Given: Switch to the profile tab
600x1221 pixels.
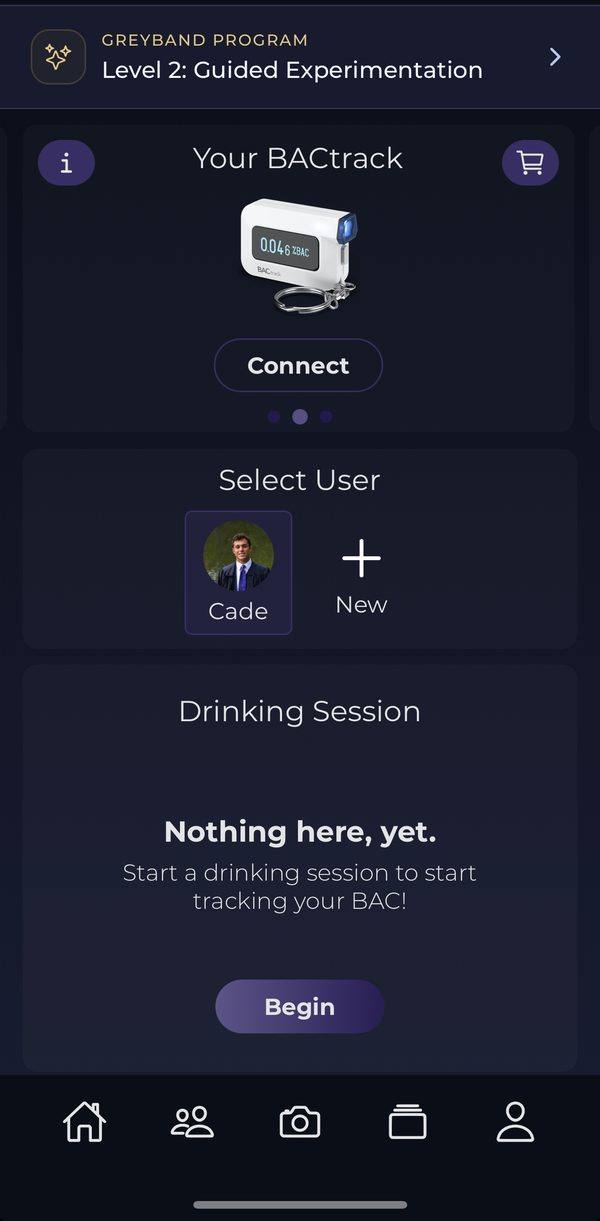Looking at the screenshot, I should coord(515,1122).
